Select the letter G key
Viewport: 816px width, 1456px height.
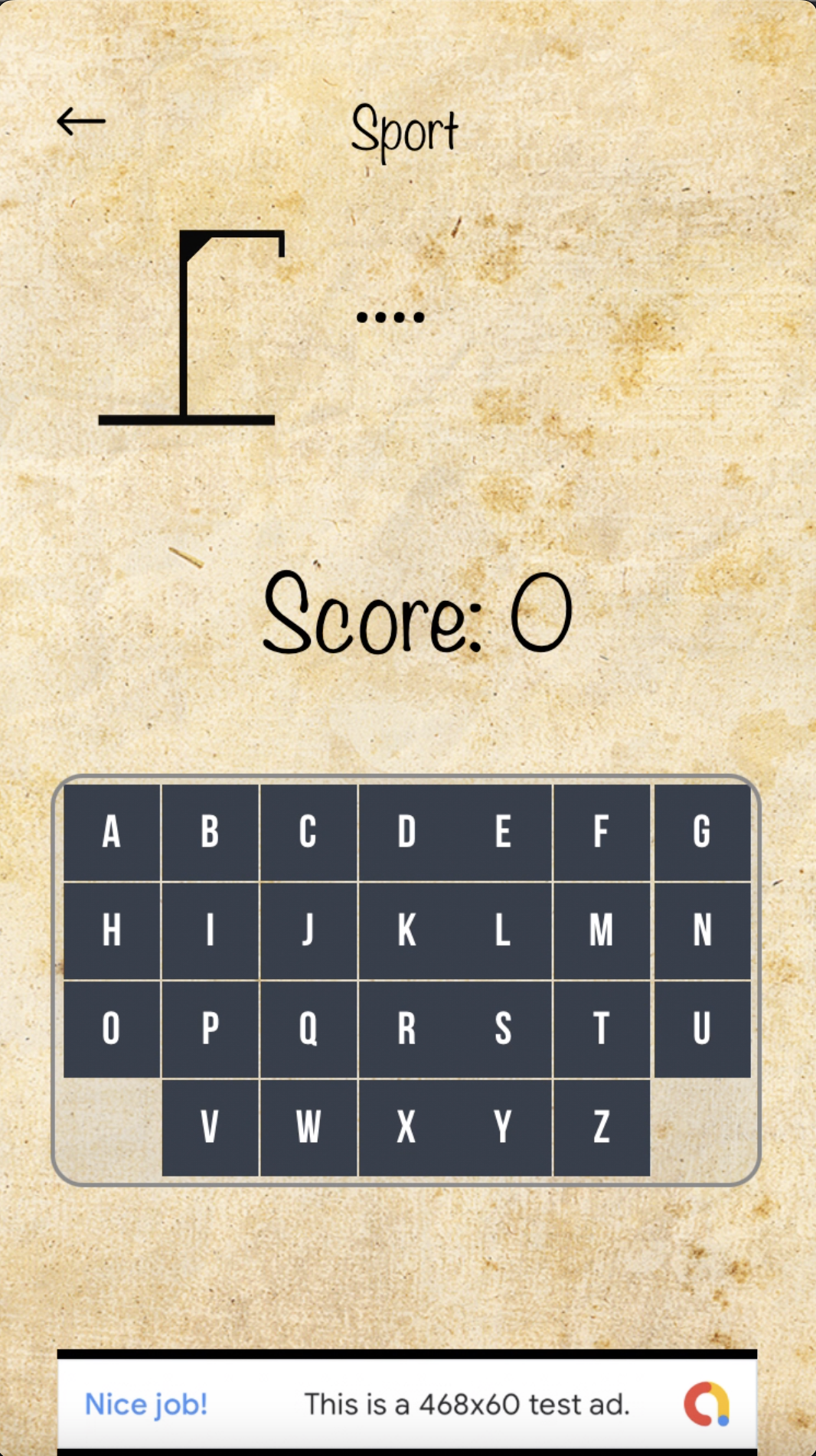point(702,832)
